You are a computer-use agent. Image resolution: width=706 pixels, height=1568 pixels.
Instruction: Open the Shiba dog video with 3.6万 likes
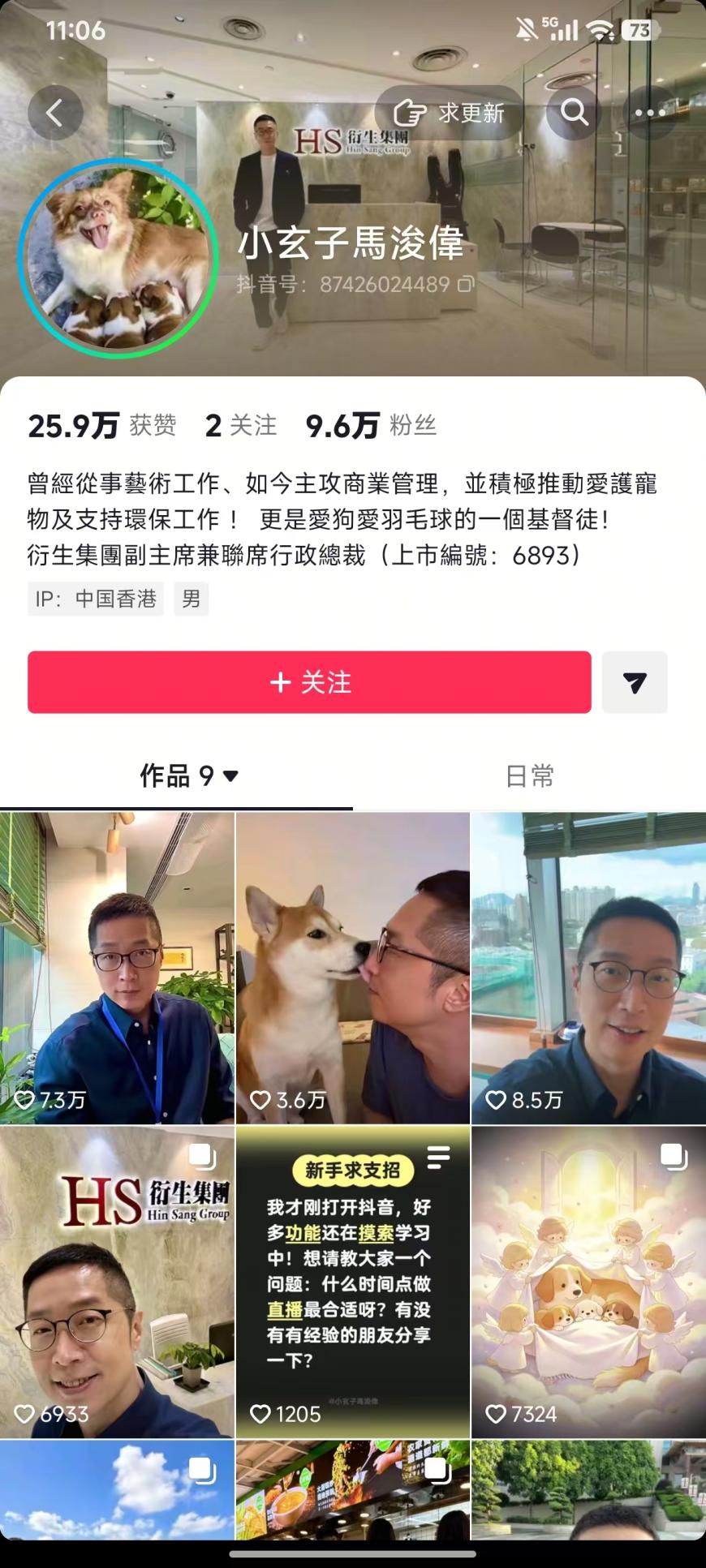coord(353,968)
